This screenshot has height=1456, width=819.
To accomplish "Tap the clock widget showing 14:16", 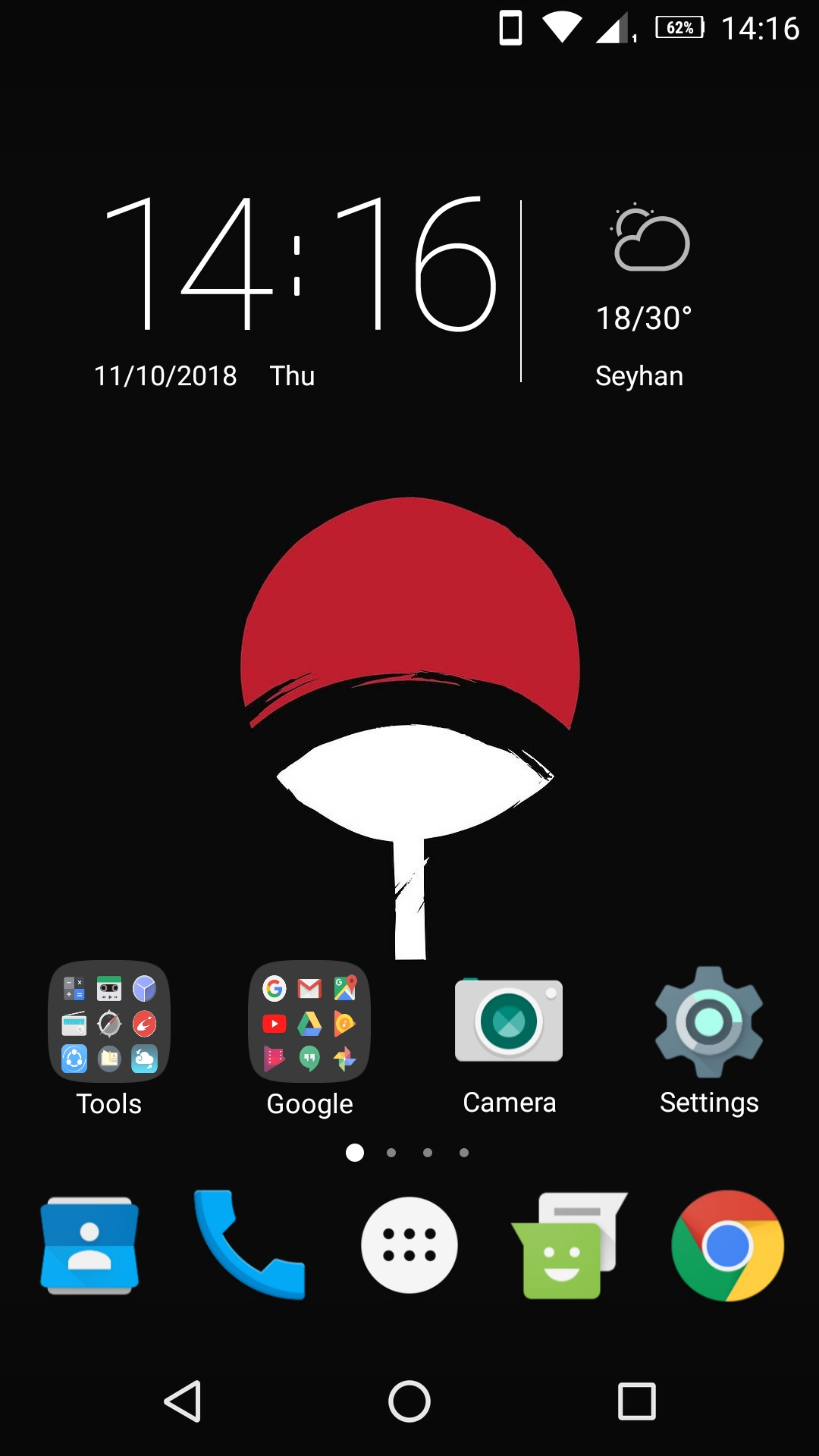I will click(x=300, y=264).
